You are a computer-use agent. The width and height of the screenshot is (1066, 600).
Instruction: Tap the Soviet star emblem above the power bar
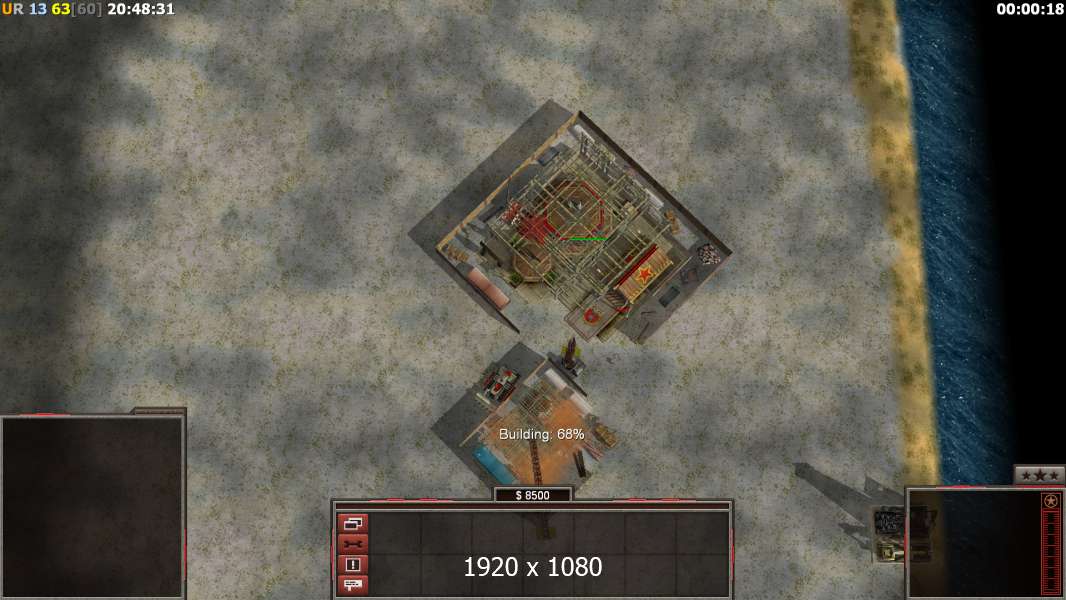[1050, 501]
